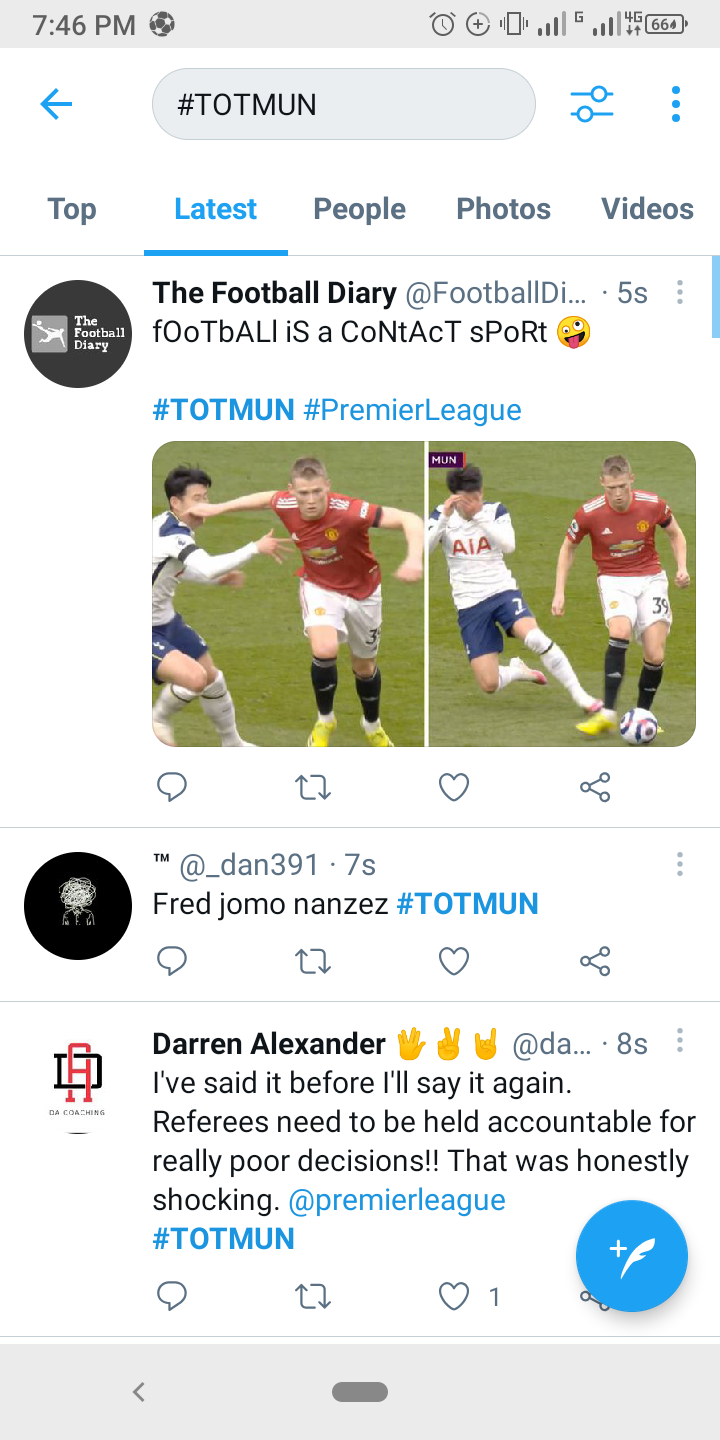Like The Football Diary's tweet
This screenshot has width=720, height=1440.
click(454, 788)
